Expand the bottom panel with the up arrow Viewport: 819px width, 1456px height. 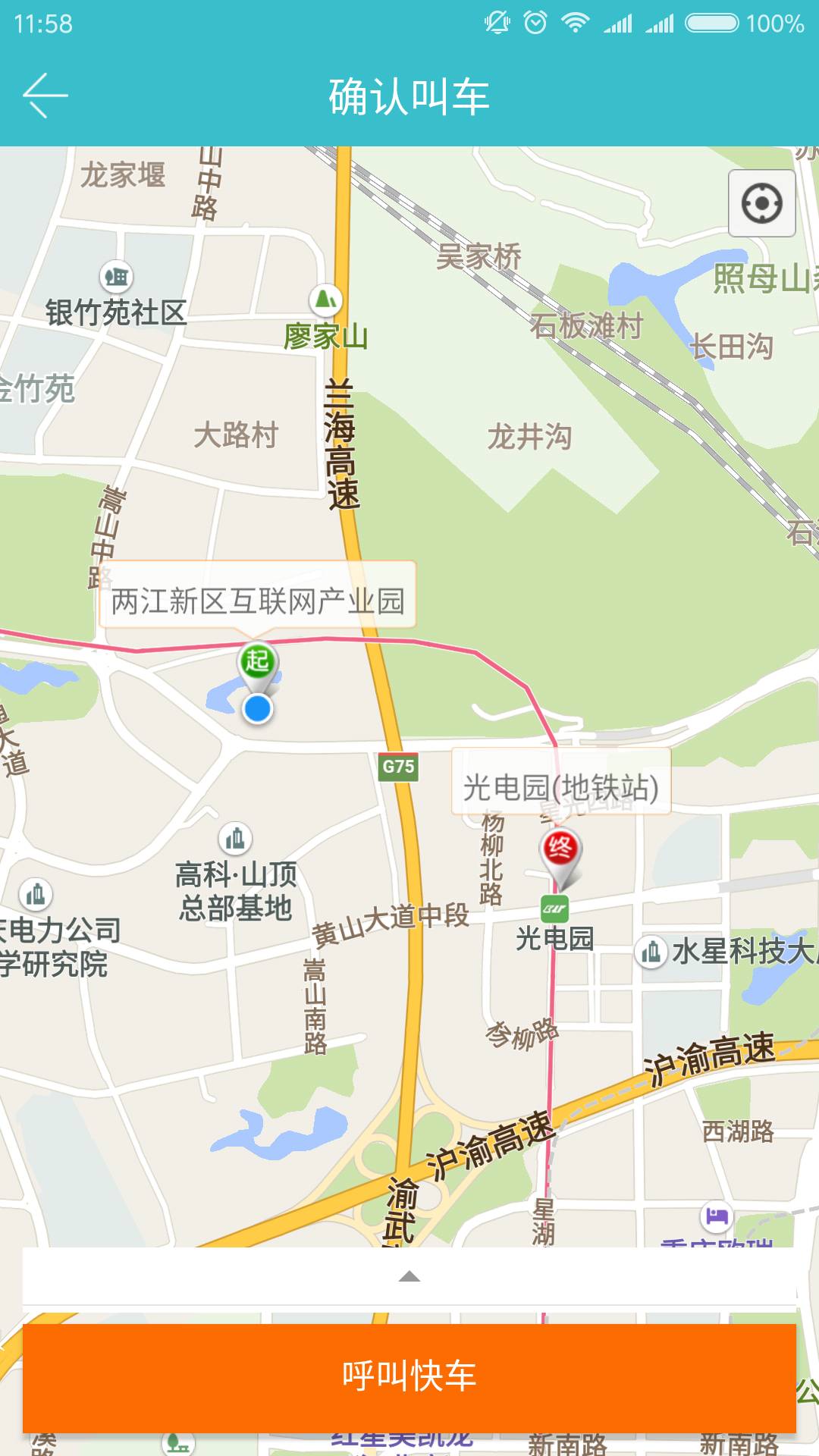[409, 1276]
